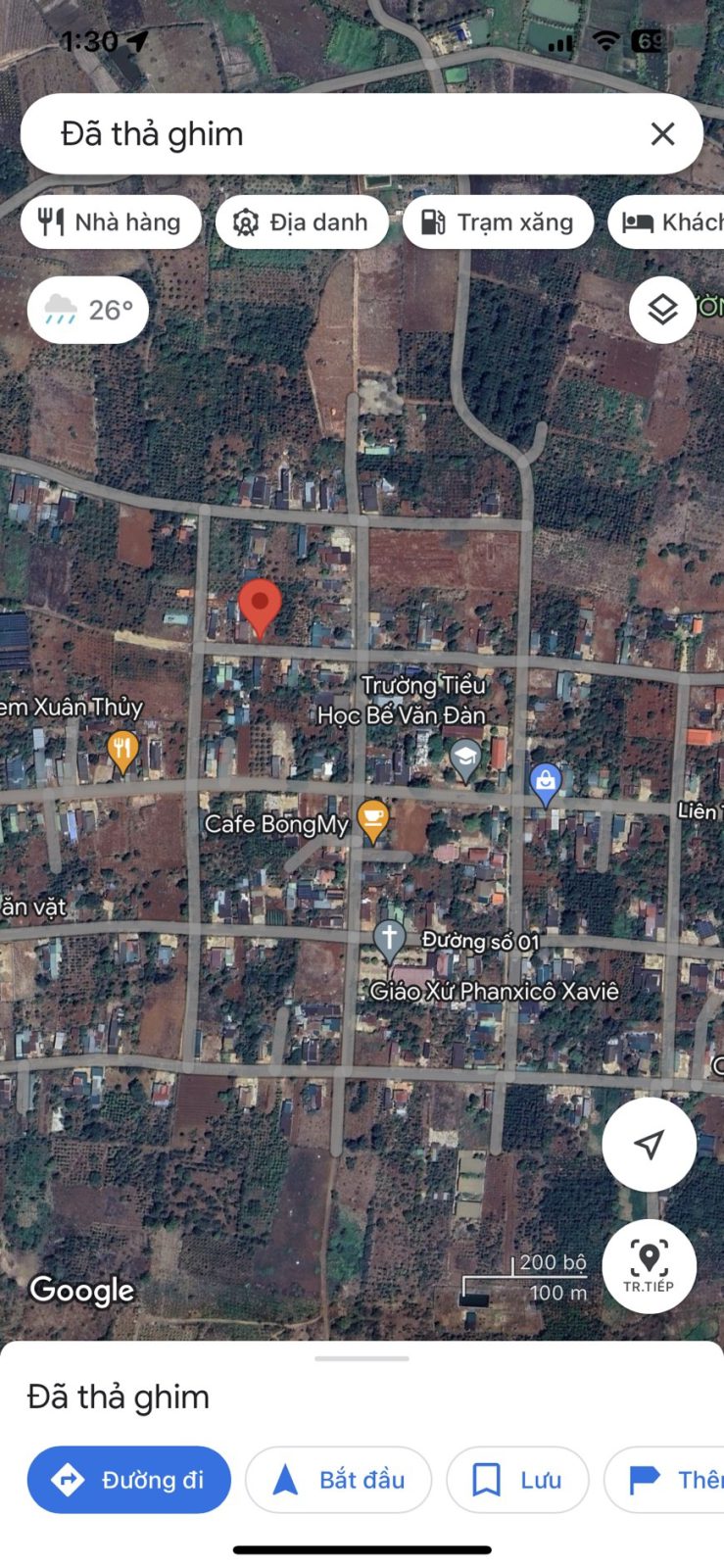This screenshot has height=1568, width=724.
Task: Clear the dropped pin search with X
Action: [x=663, y=134]
